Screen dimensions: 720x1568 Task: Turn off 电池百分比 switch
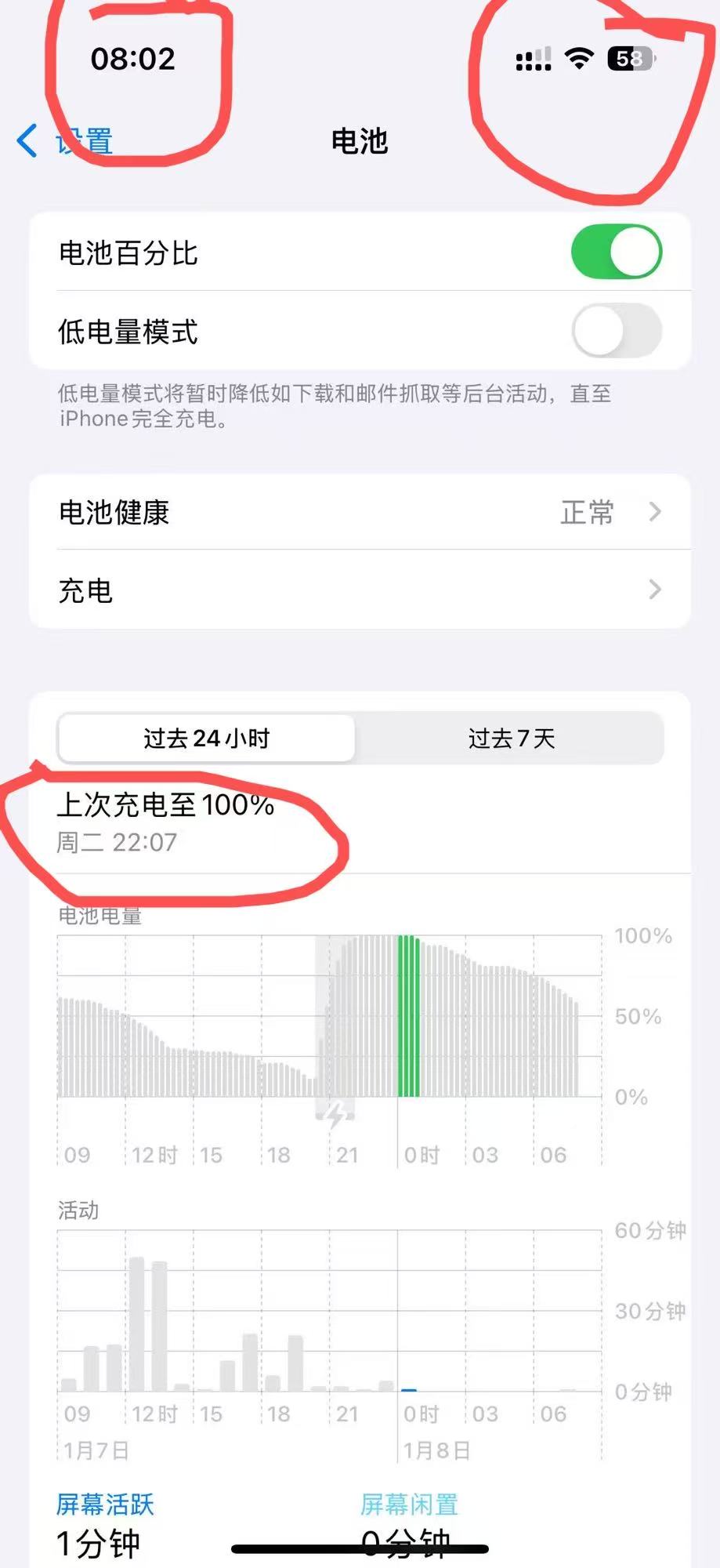[x=616, y=252]
